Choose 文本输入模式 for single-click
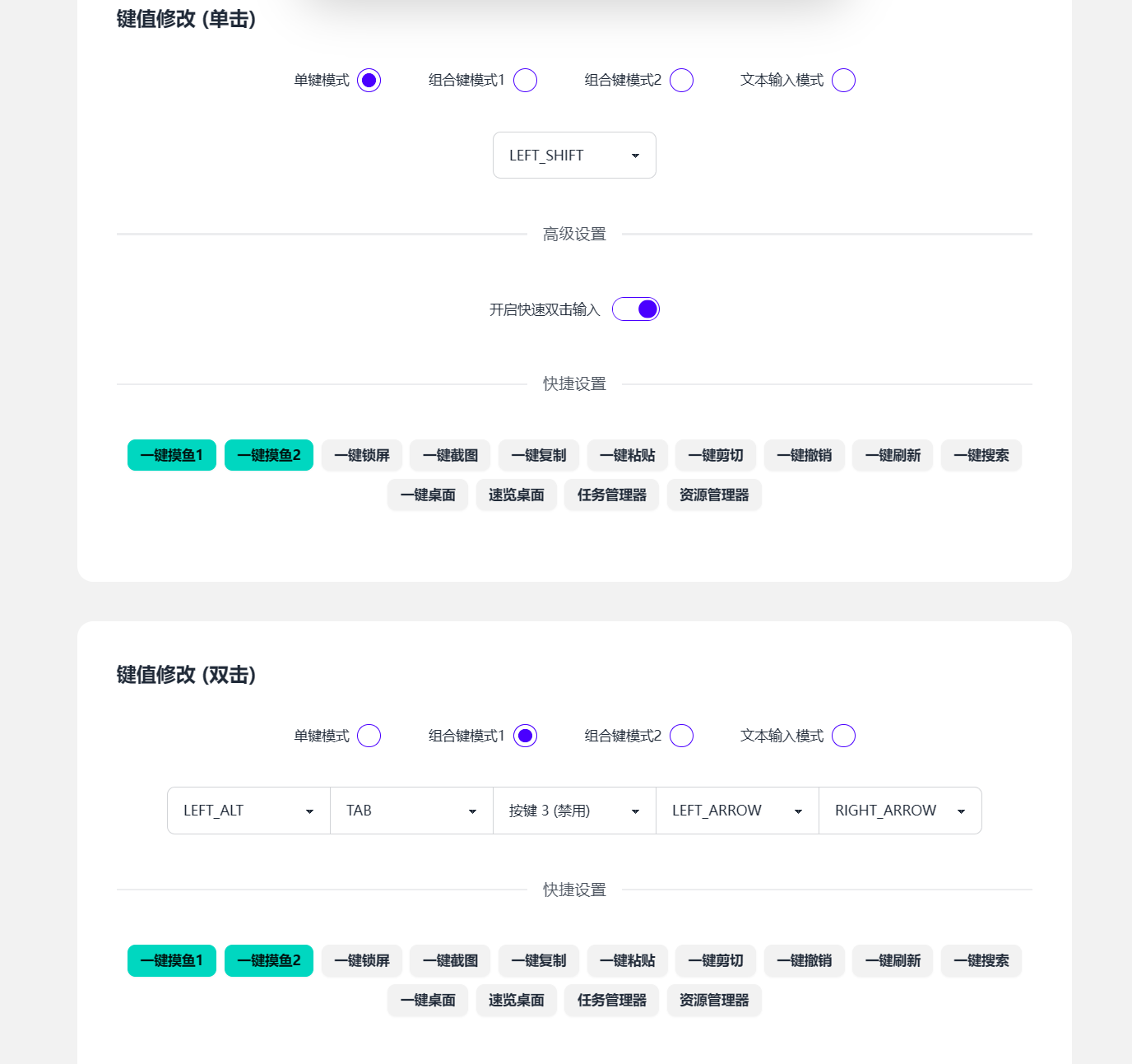This screenshot has width=1132, height=1064. 843,80
